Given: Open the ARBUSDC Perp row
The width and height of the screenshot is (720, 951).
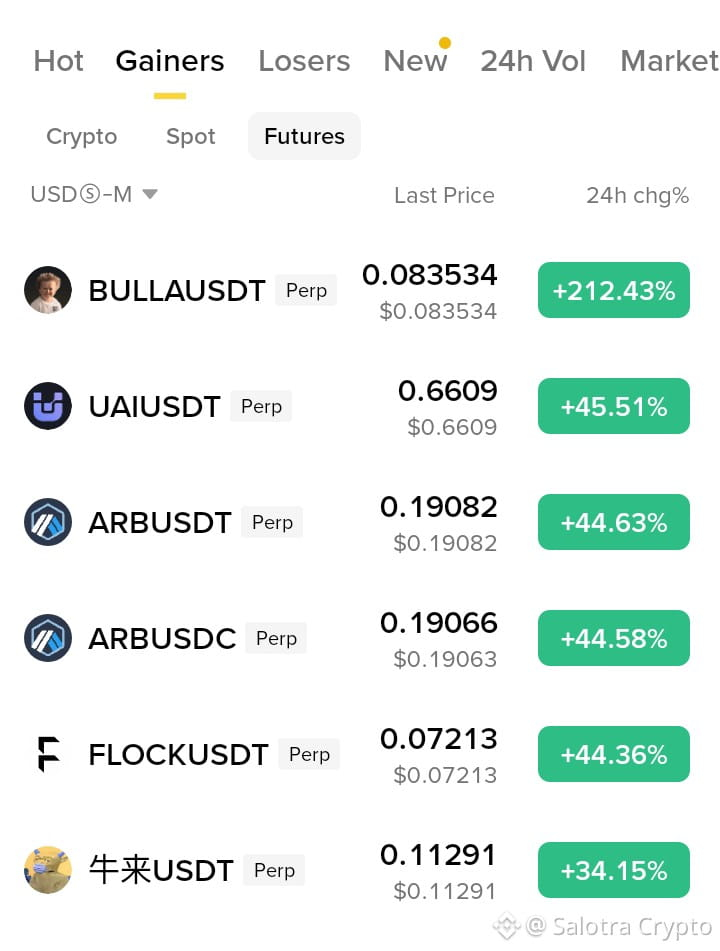Looking at the screenshot, I should point(360,638).
